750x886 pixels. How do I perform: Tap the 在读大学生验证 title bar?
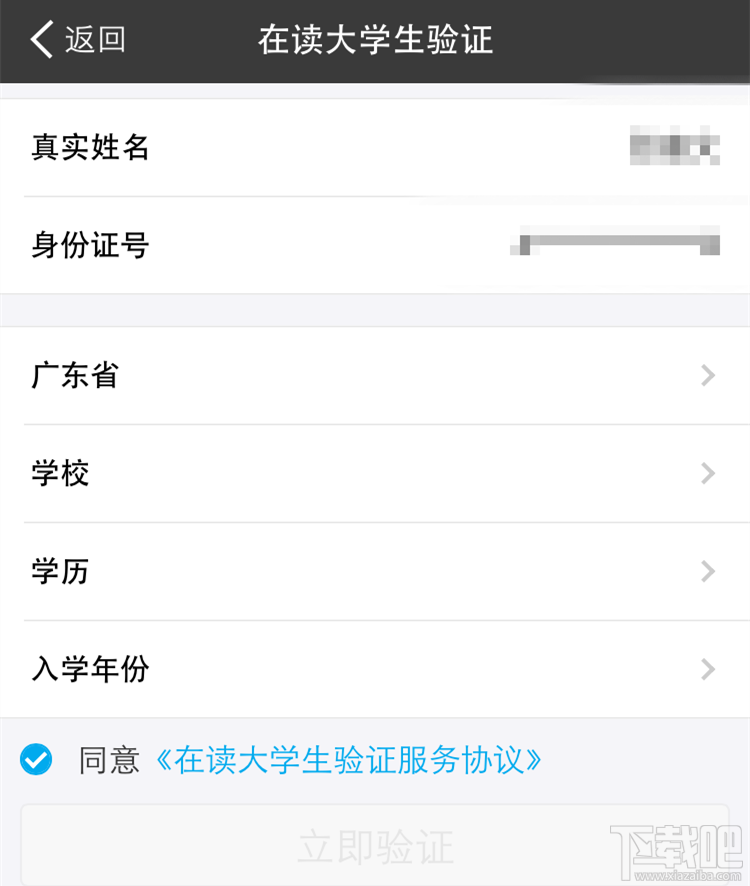(375, 41)
